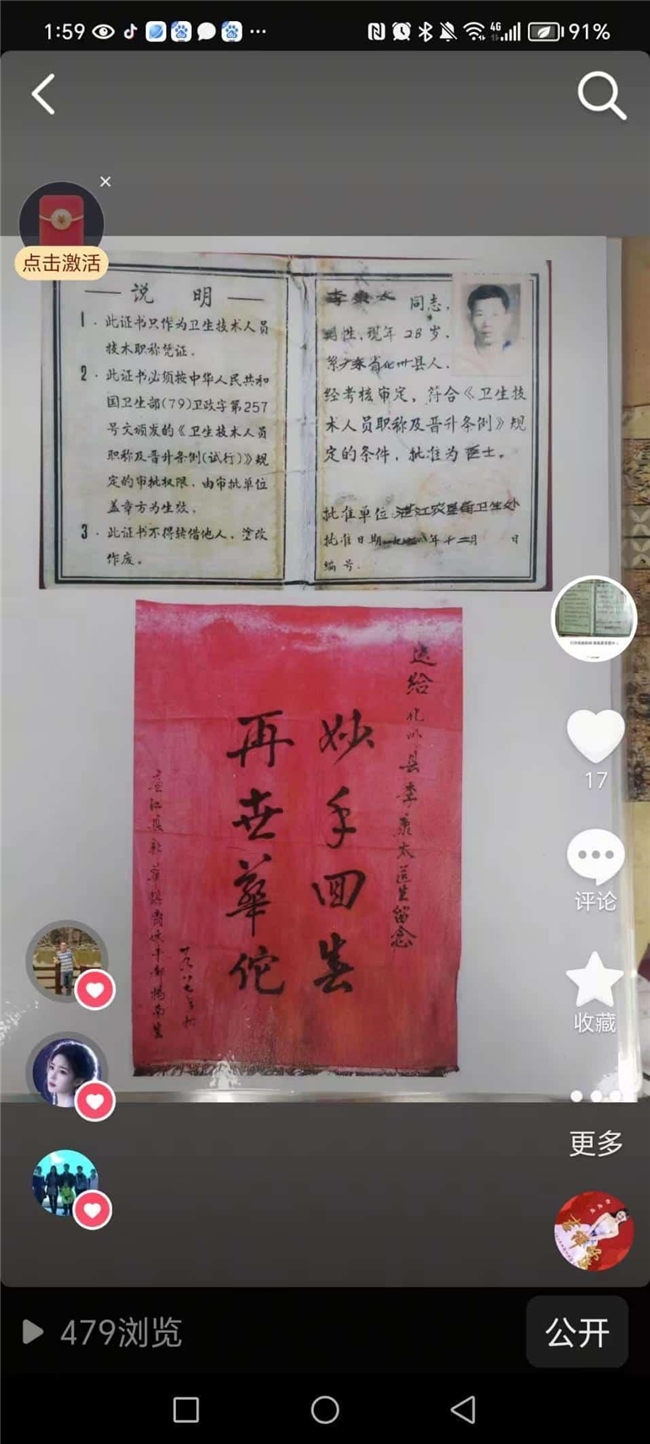Open the spinning music disc avatar
Screen dimensions: 650x1444
(x=594, y=1231)
